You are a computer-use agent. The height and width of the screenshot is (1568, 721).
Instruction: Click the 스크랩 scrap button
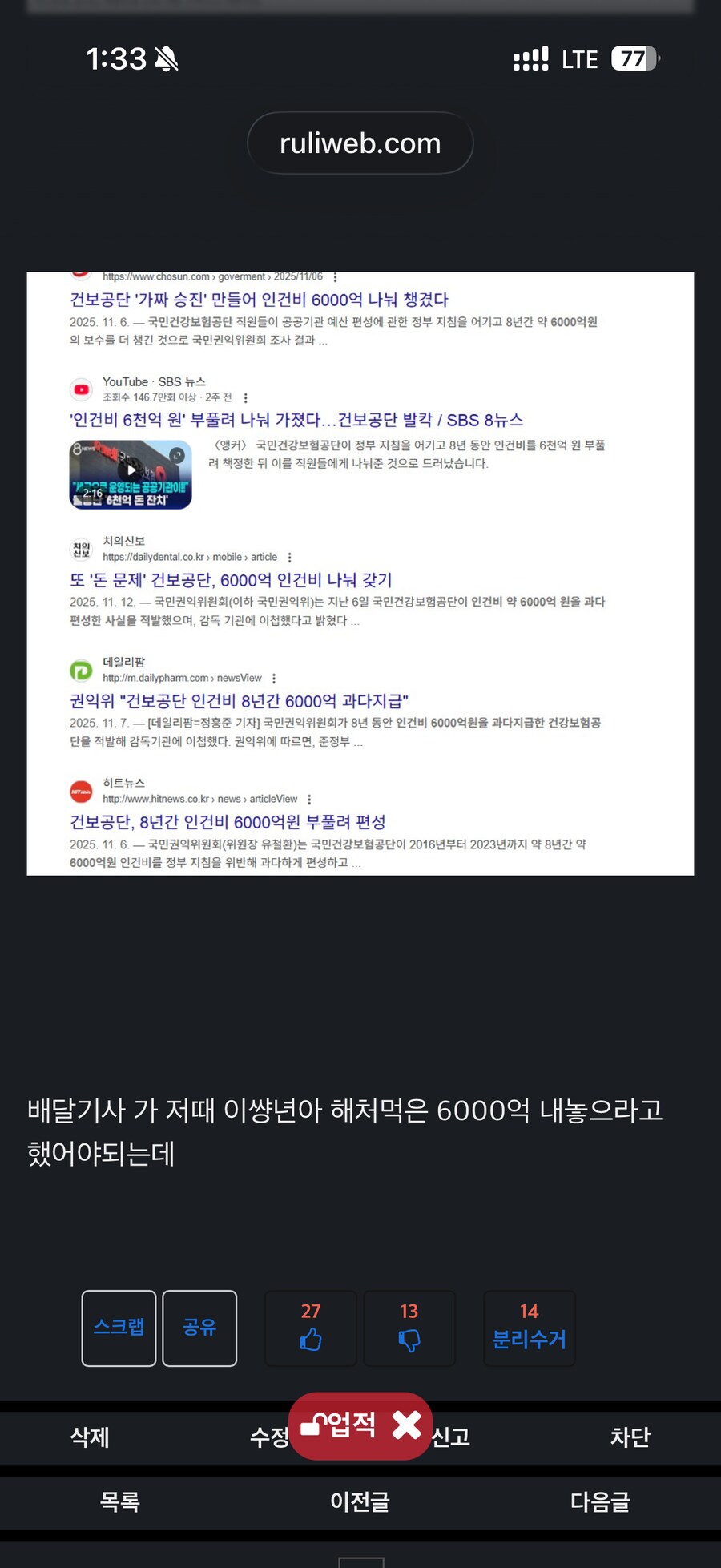[118, 1328]
